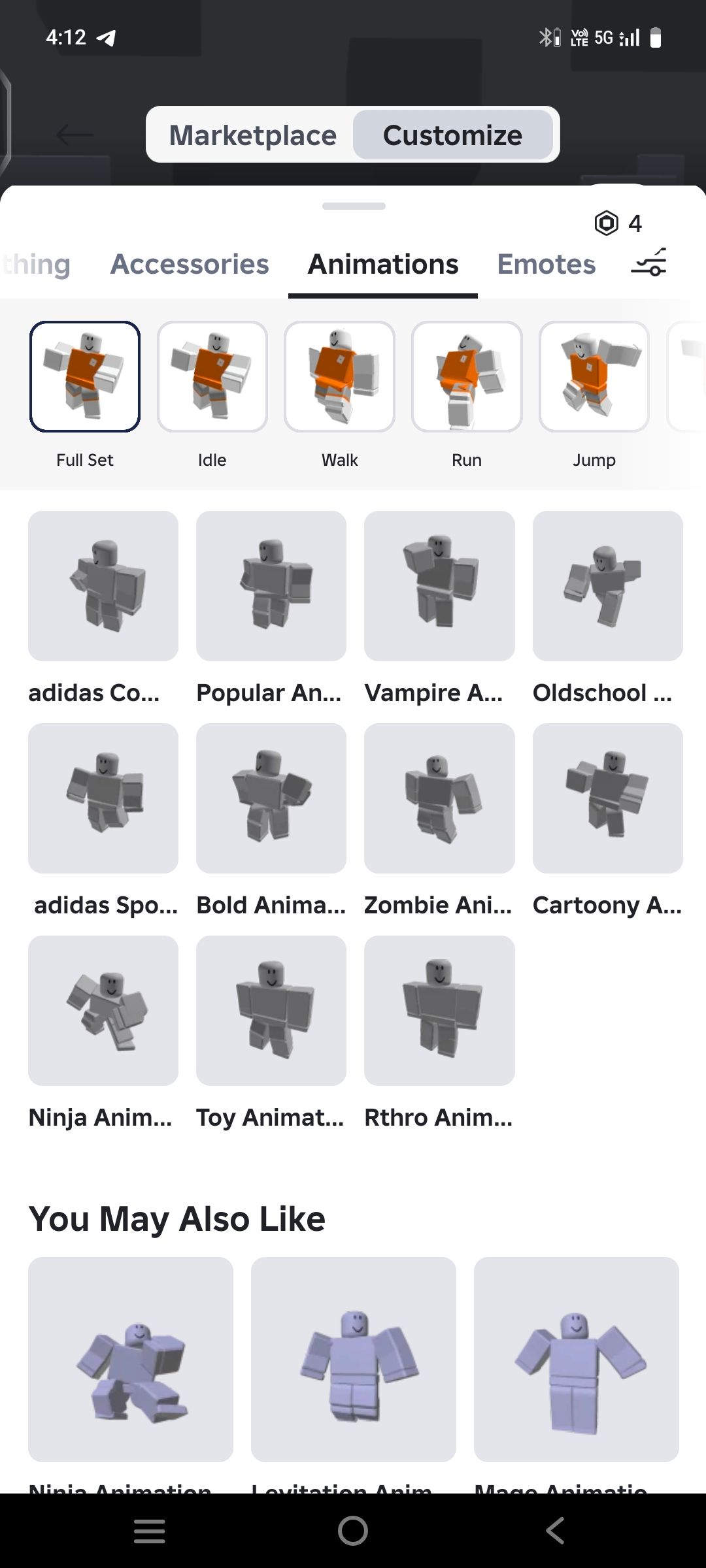This screenshot has width=706, height=1568.
Task: Open the recommended Mage animation
Action: click(576, 1359)
